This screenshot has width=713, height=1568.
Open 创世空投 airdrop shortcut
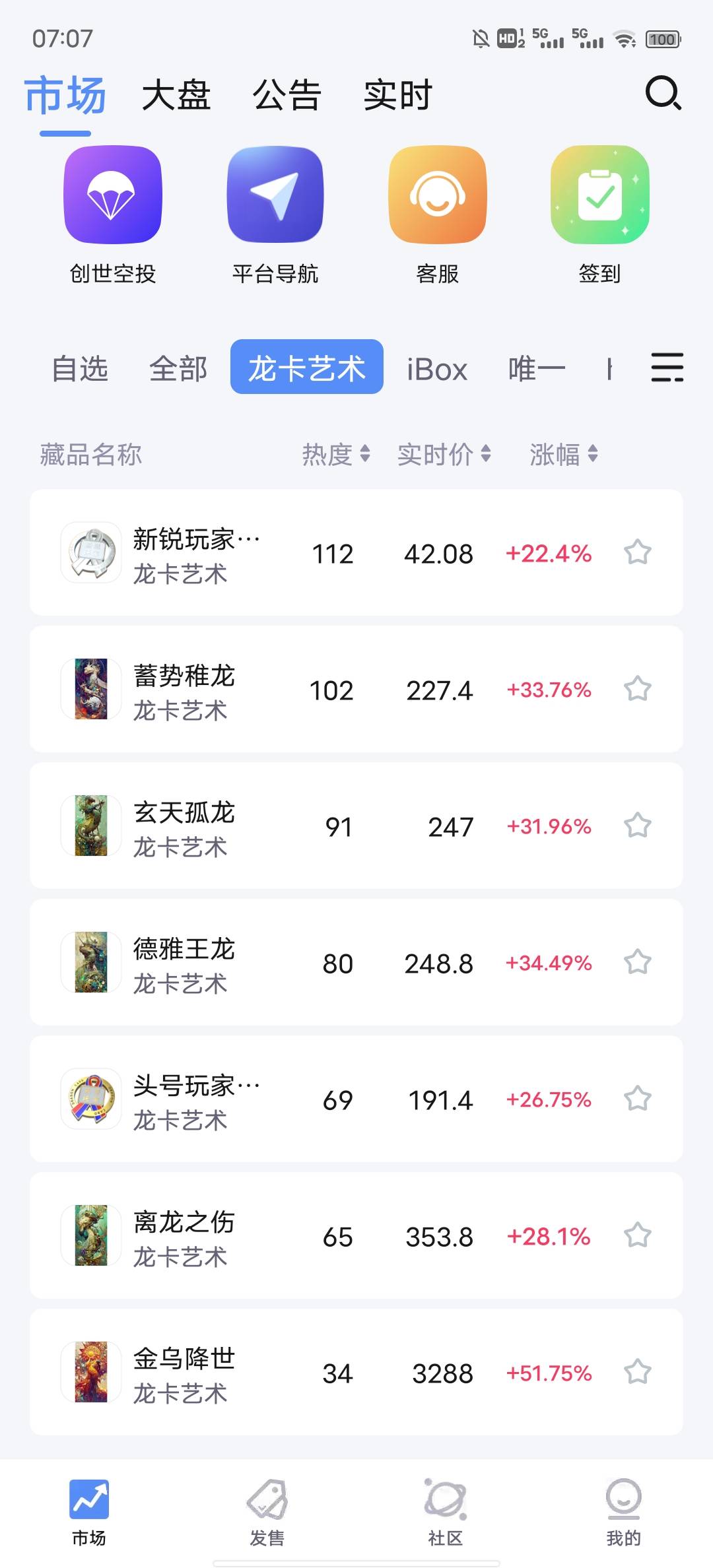[x=113, y=215]
